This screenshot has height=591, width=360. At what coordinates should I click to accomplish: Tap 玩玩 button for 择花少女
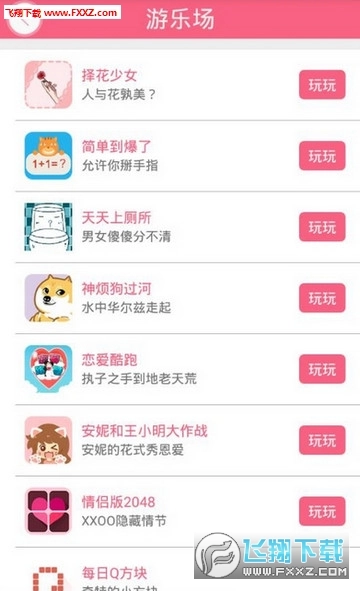(322, 85)
